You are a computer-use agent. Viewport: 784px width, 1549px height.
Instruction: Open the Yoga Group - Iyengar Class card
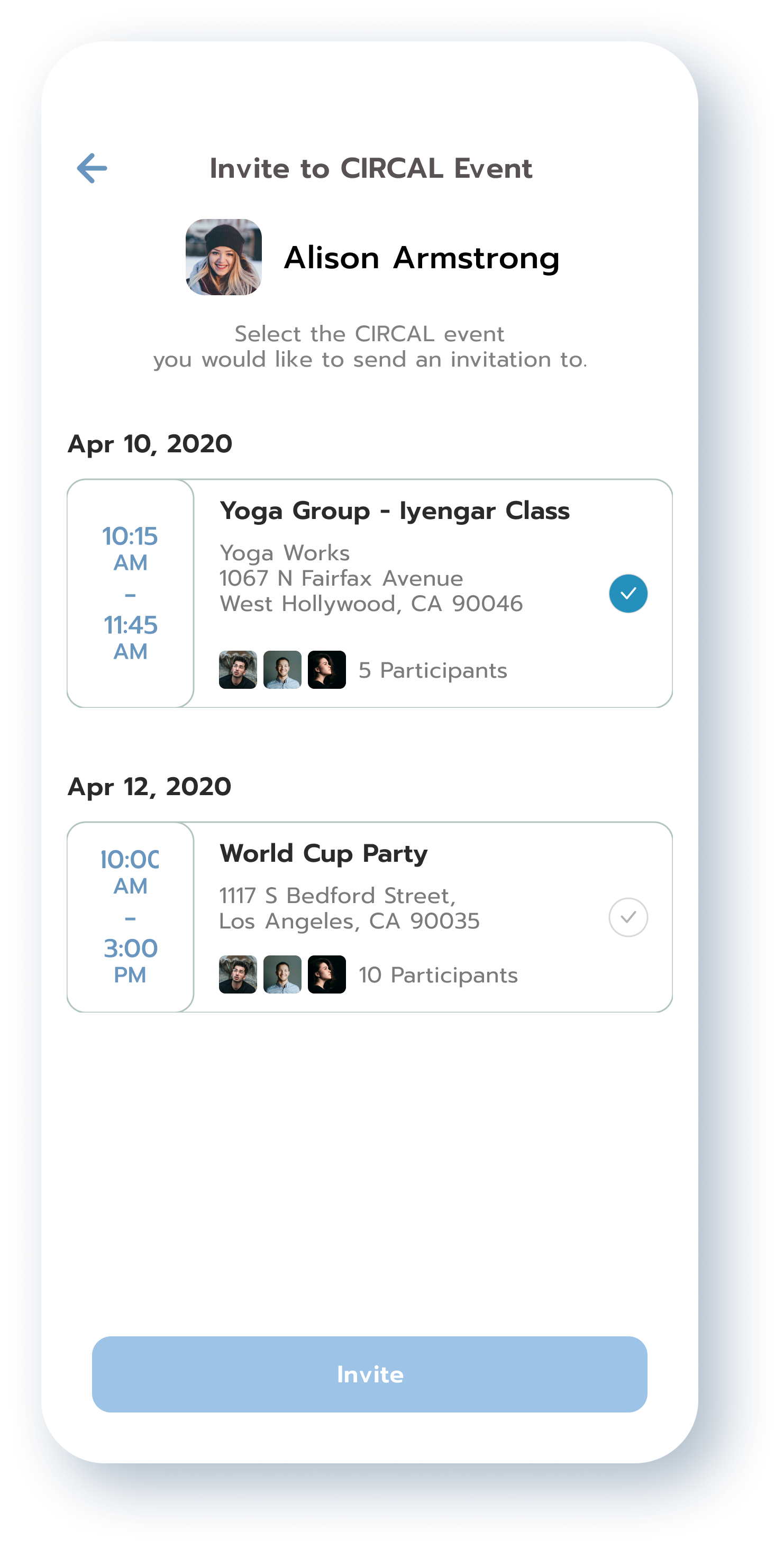[369, 593]
